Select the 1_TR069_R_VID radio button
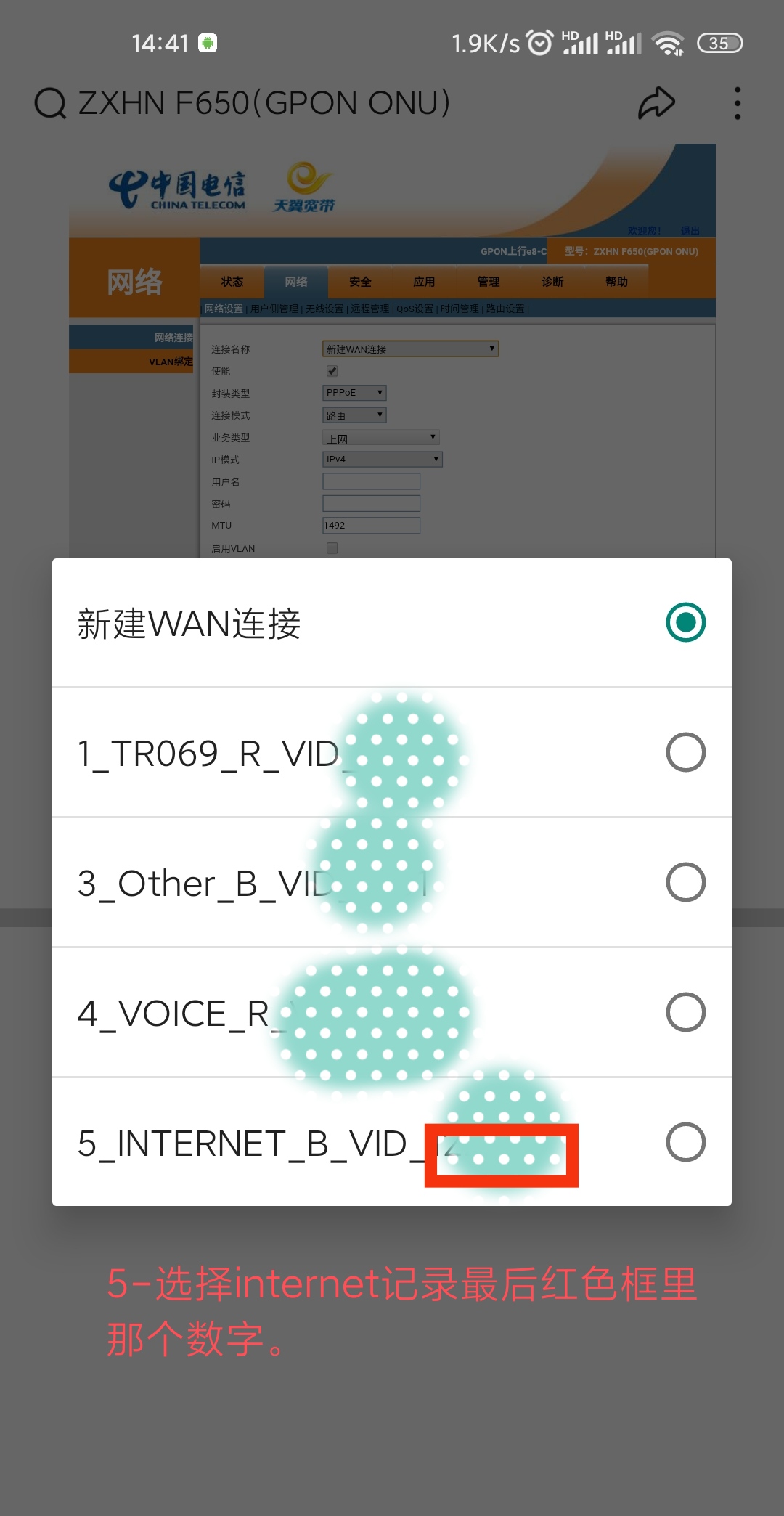The height and width of the screenshot is (1516, 784). tap(685, 752)
